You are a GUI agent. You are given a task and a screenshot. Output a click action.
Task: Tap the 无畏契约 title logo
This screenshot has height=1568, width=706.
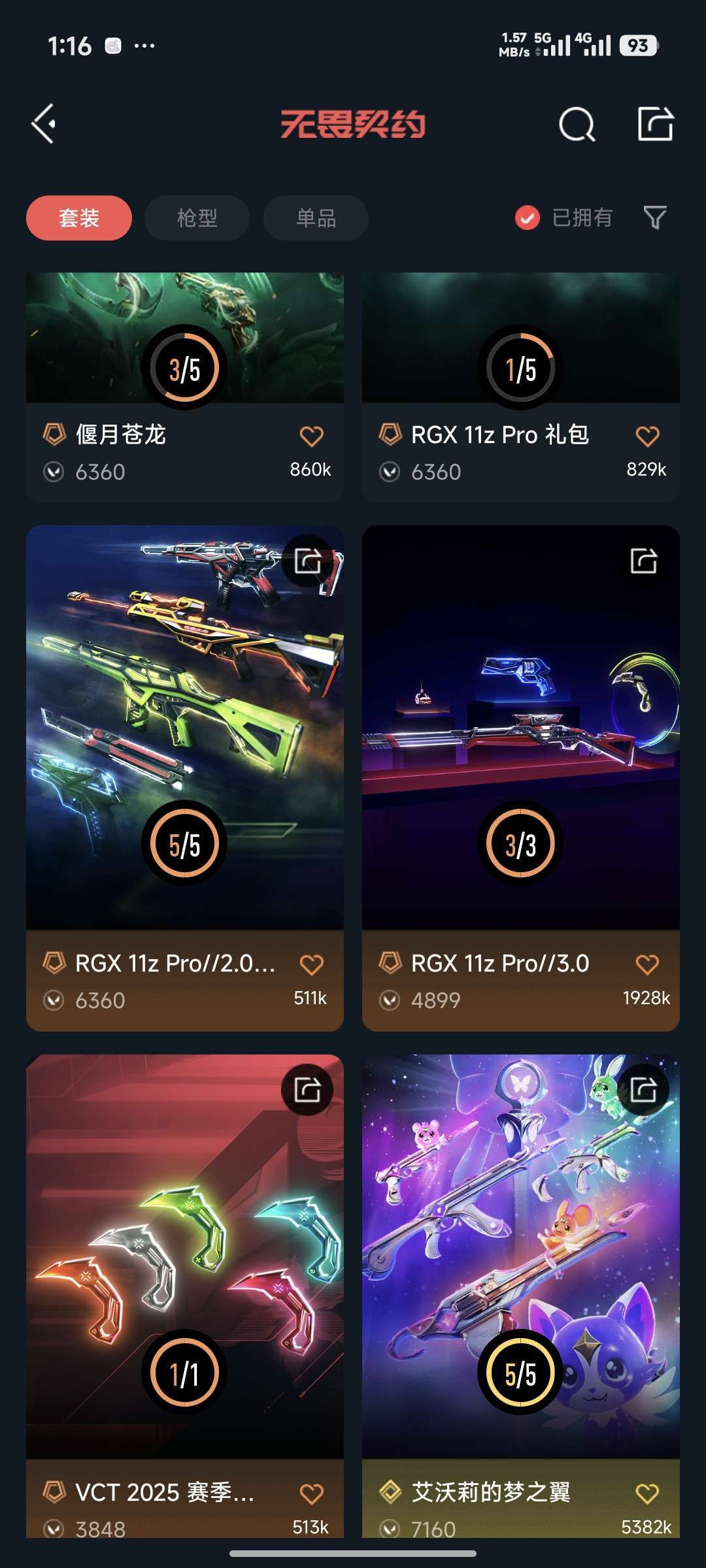point(353,125)
